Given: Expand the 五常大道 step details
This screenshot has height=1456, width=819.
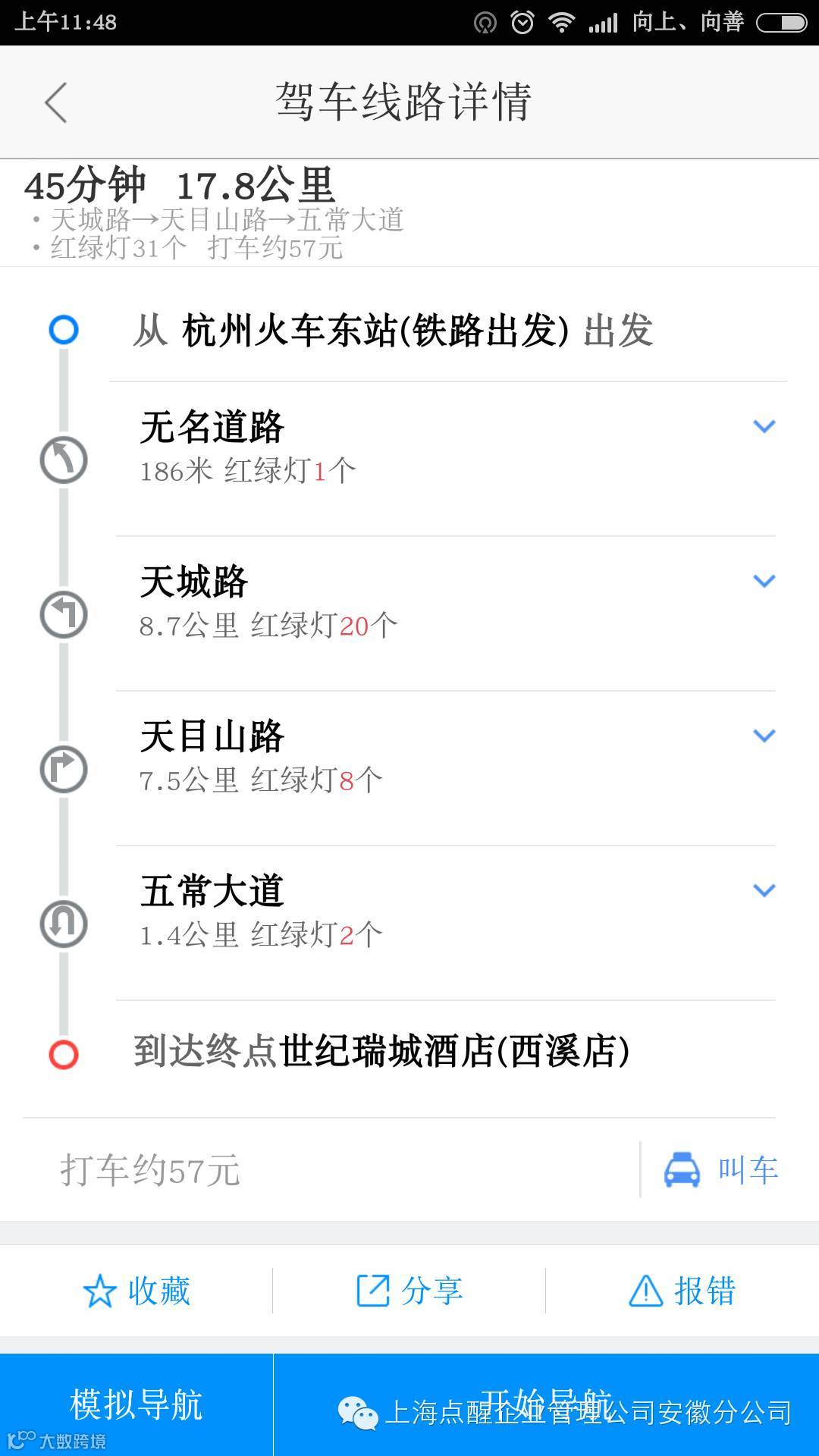Looking at the screenshot, I should point(764,890).
